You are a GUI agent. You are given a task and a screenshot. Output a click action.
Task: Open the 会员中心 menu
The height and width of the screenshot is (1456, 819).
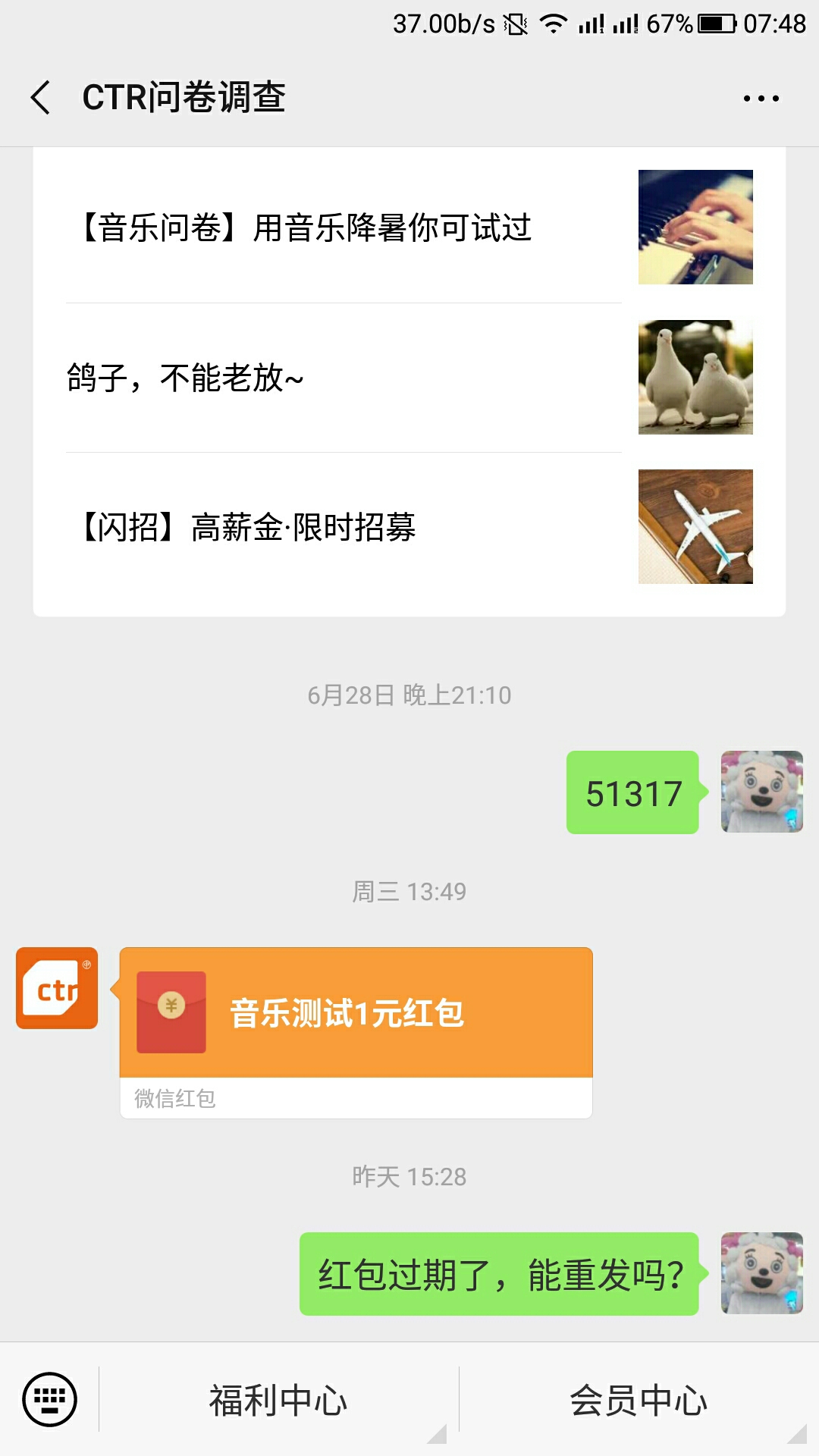point(639,1400)
